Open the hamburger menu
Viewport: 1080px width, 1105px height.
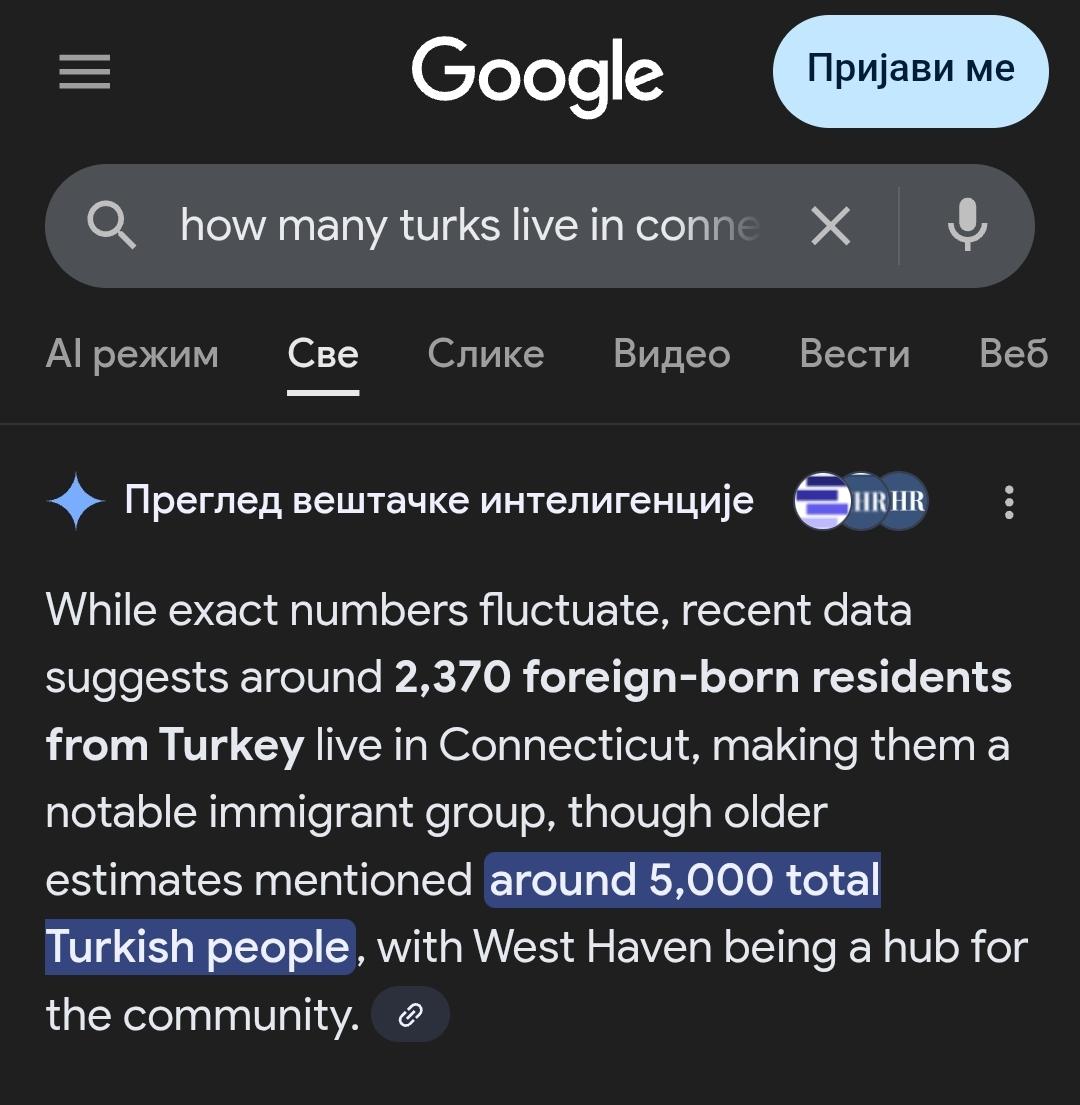[x=85, y=72]
